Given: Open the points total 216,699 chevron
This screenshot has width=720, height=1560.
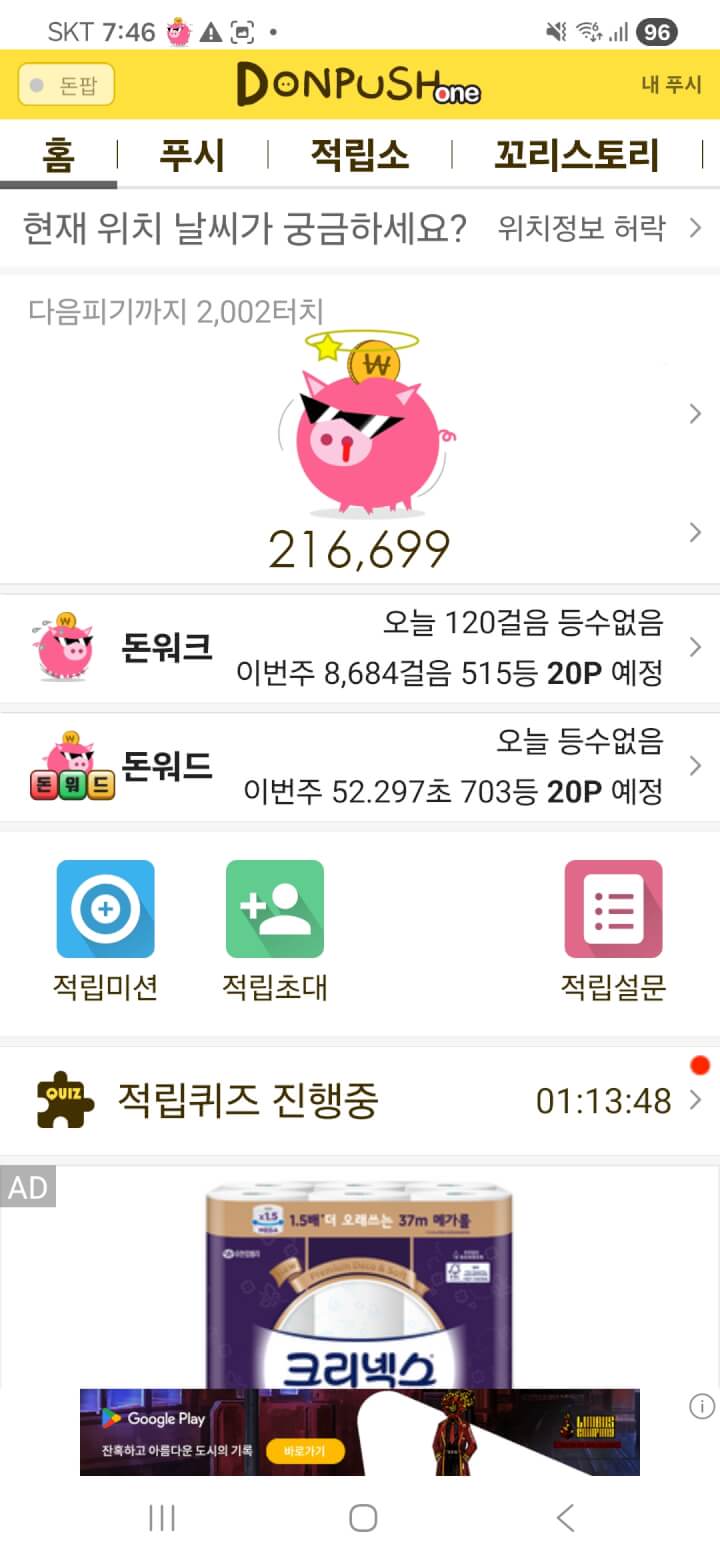Looking at the screenshot, I should [x=695, y=533].
